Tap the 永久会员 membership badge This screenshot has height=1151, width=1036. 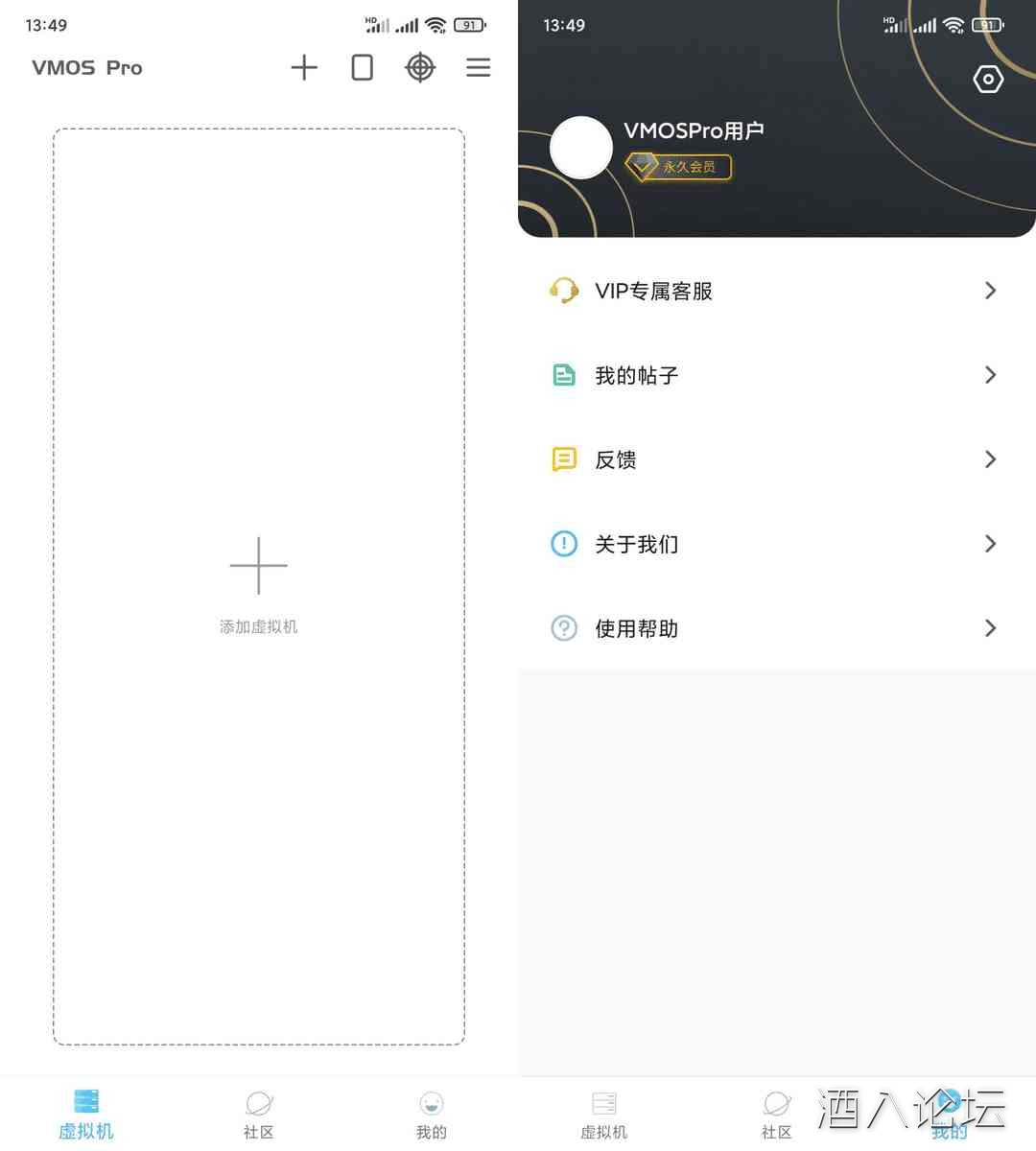point(678,167)
